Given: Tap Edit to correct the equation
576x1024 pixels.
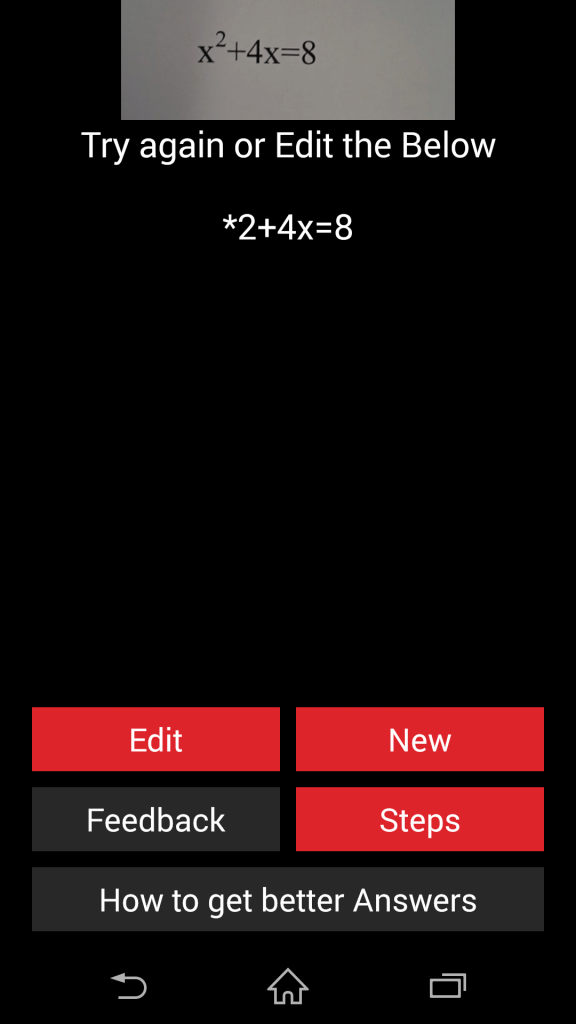Looking at the screenshot, I should tap(155, 739).
